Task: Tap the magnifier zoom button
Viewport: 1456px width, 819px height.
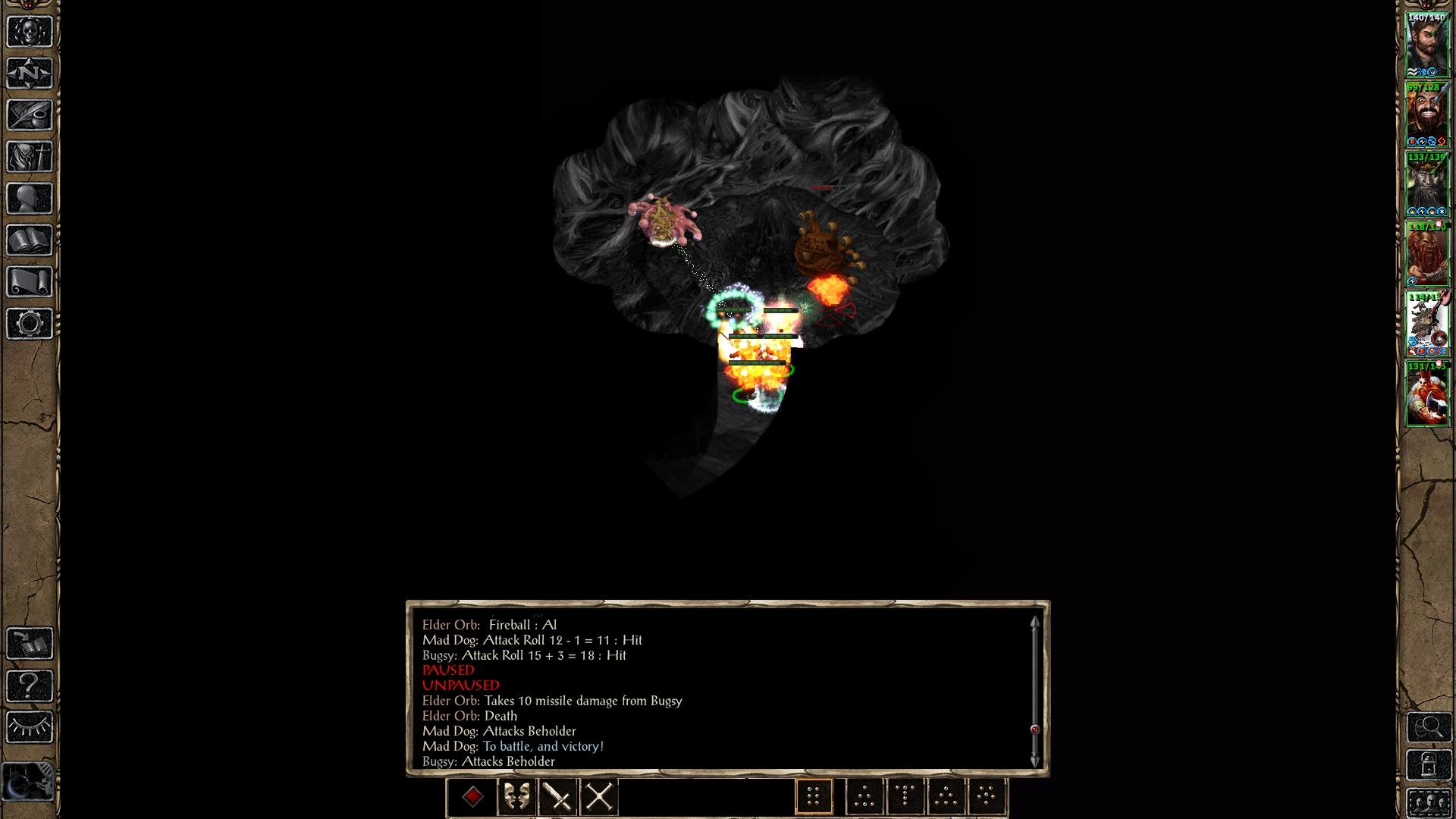Action: point(1429,727)
